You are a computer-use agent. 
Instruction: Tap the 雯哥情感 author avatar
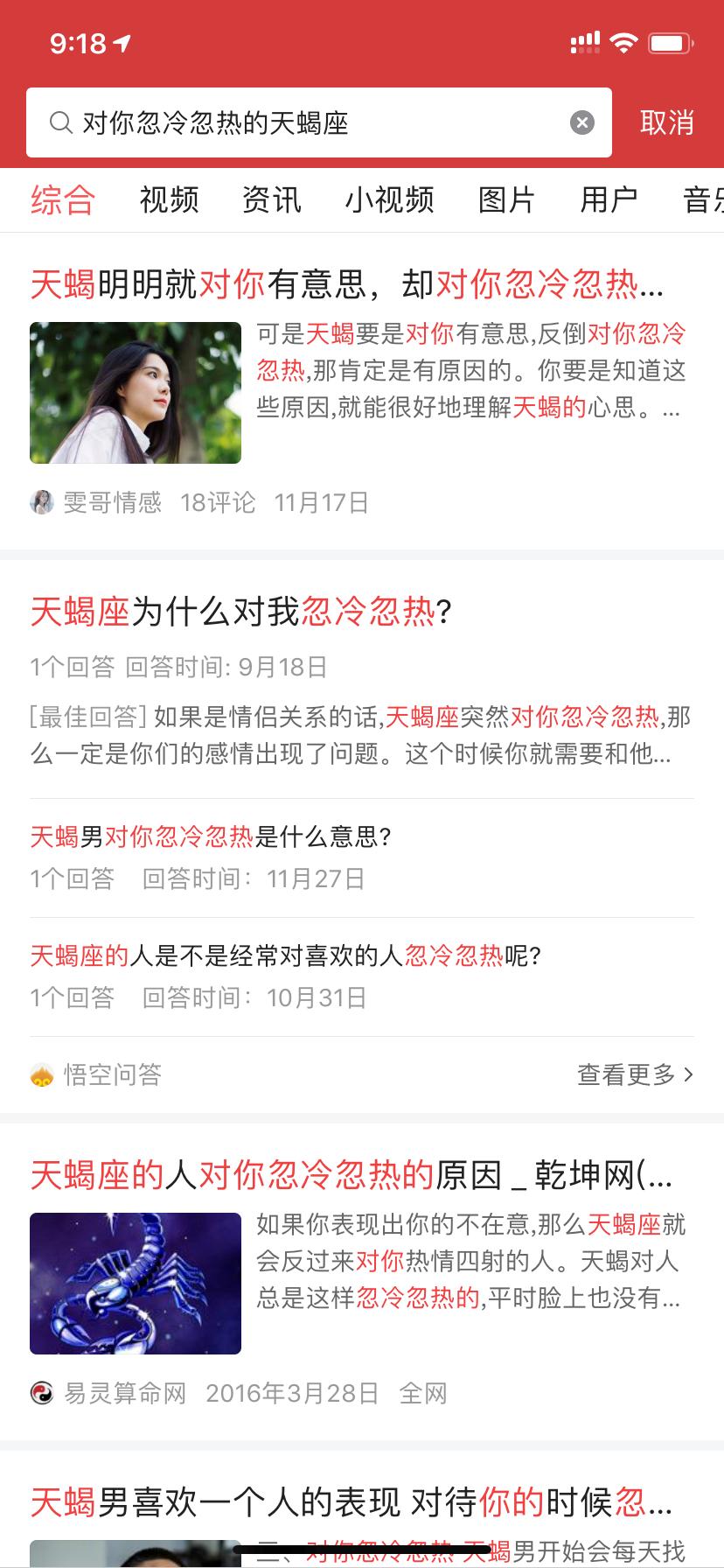[x=42, y=501]
